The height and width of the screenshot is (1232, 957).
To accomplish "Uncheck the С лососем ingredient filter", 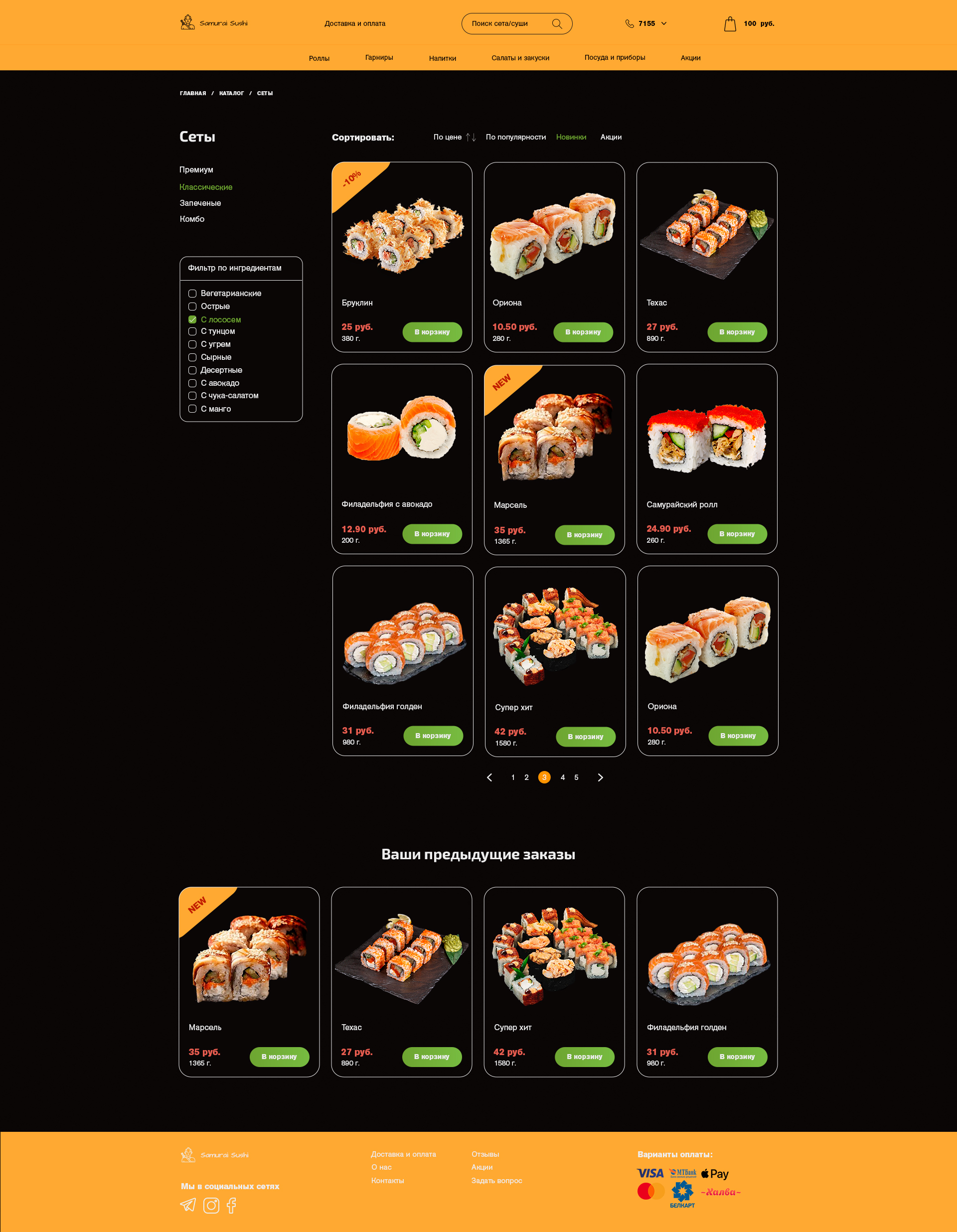I will point(192,319).
